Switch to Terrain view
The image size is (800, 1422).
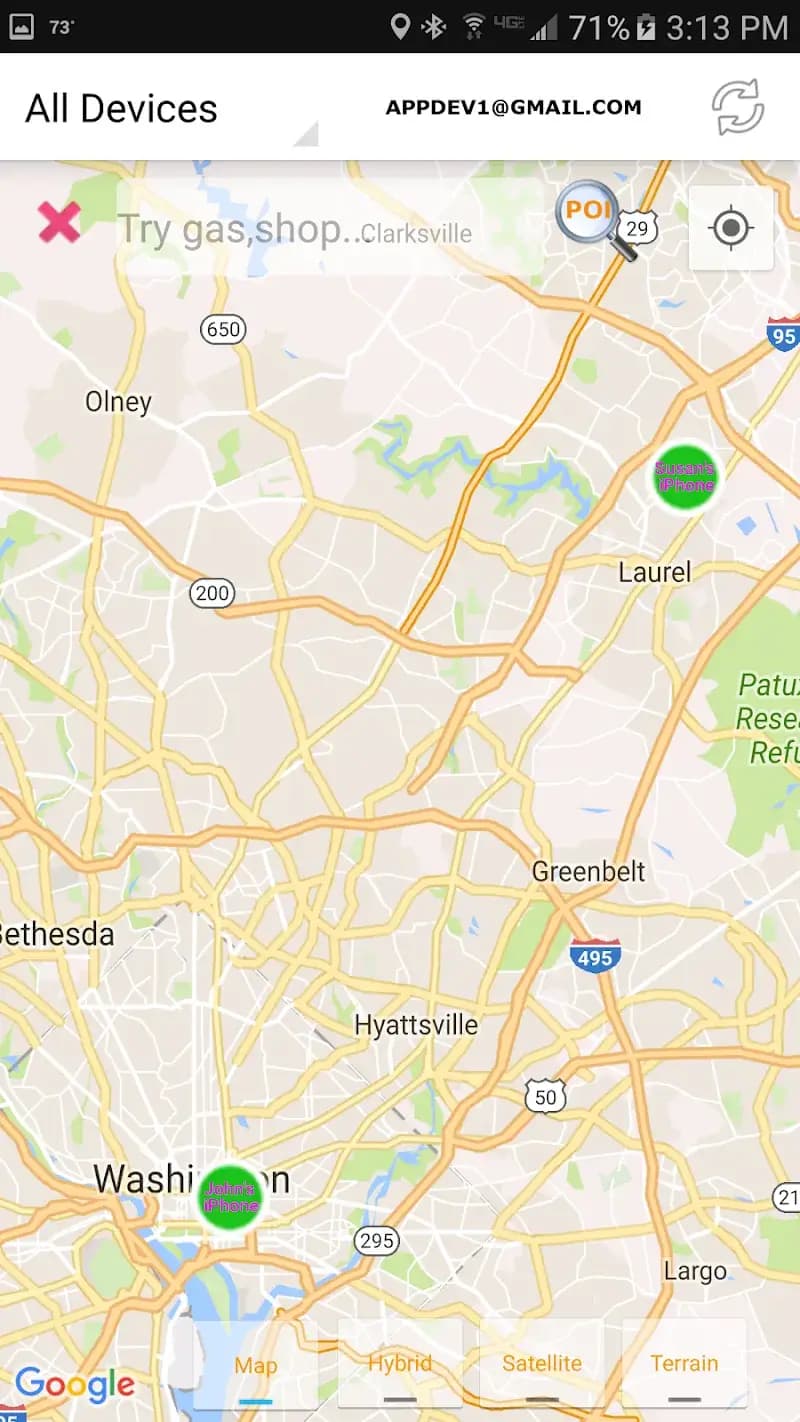[x=684, y=1365]
